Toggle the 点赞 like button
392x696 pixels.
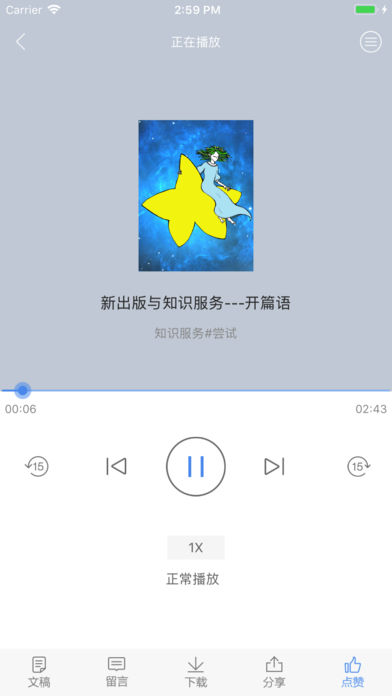pyautogui.click(x=352, y=672)
